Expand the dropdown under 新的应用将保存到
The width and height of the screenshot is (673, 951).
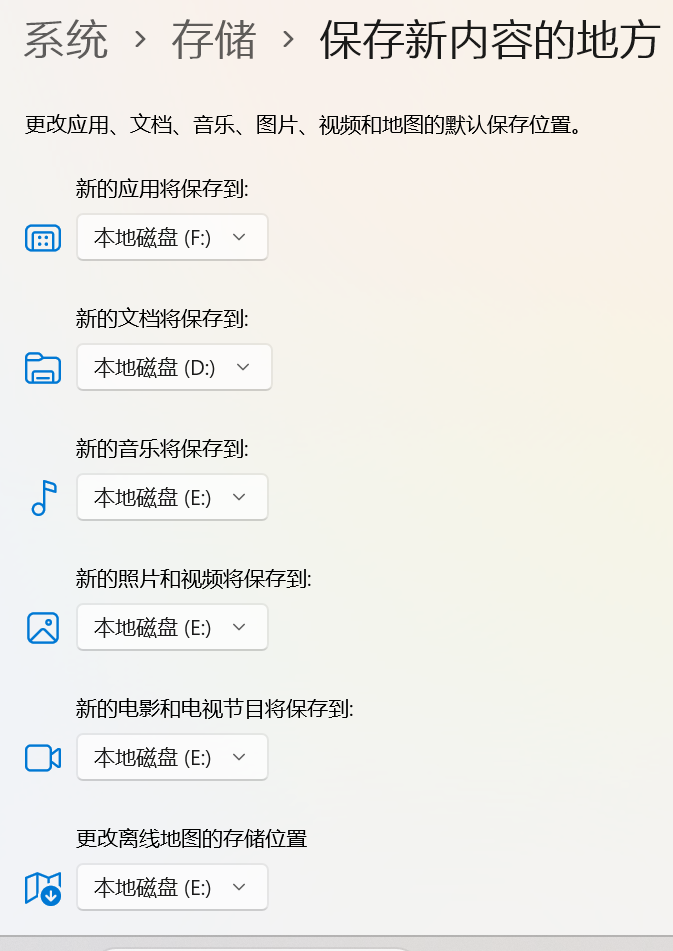172,238
